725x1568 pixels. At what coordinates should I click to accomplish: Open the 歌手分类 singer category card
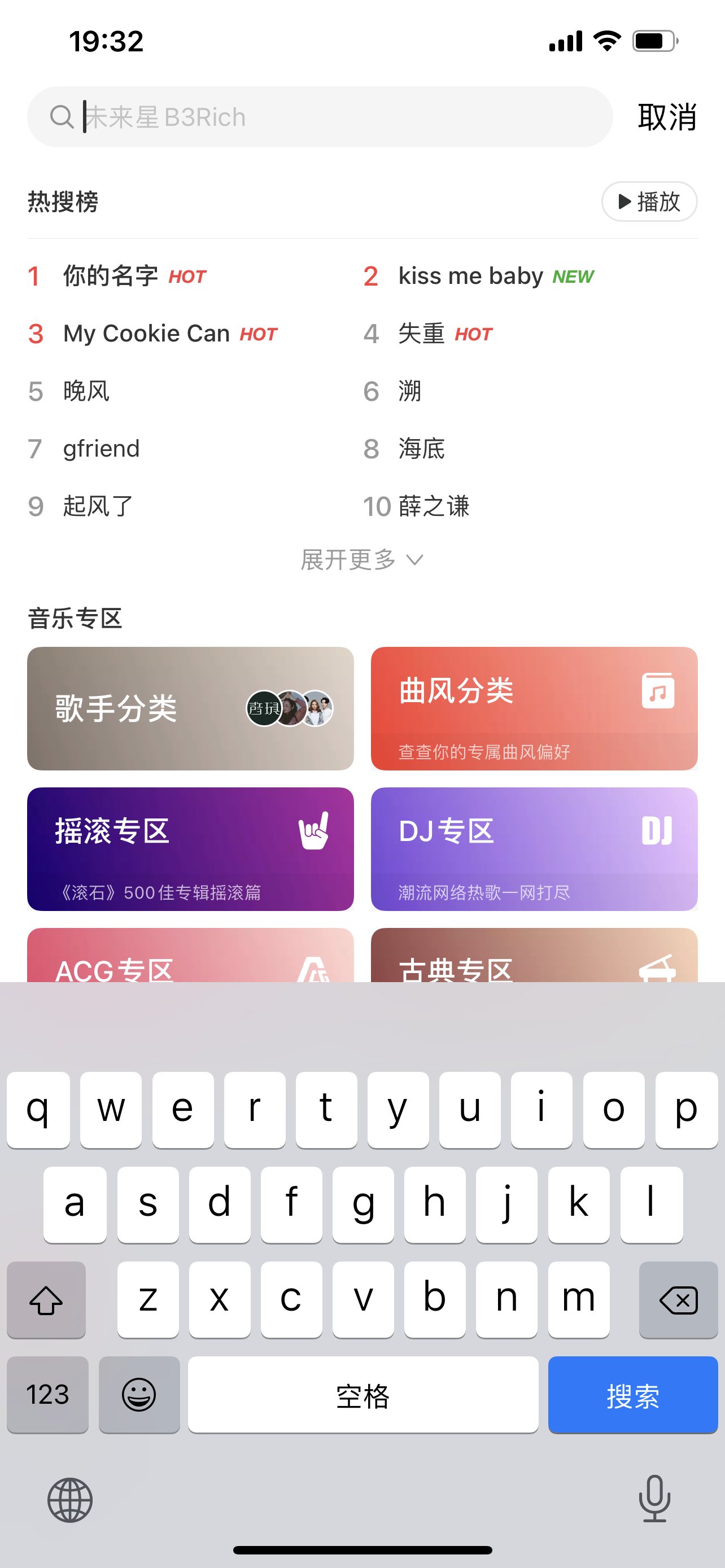190,708
